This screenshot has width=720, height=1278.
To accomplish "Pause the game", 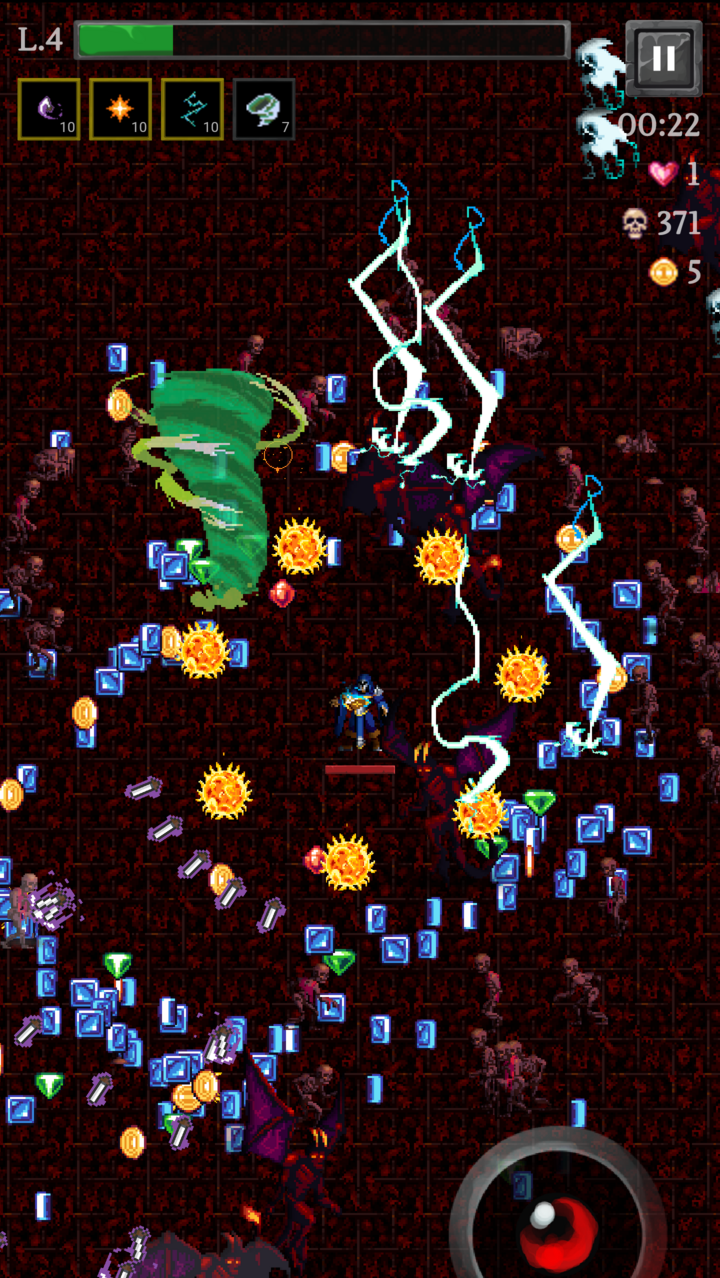I will [x=664, y=58].
